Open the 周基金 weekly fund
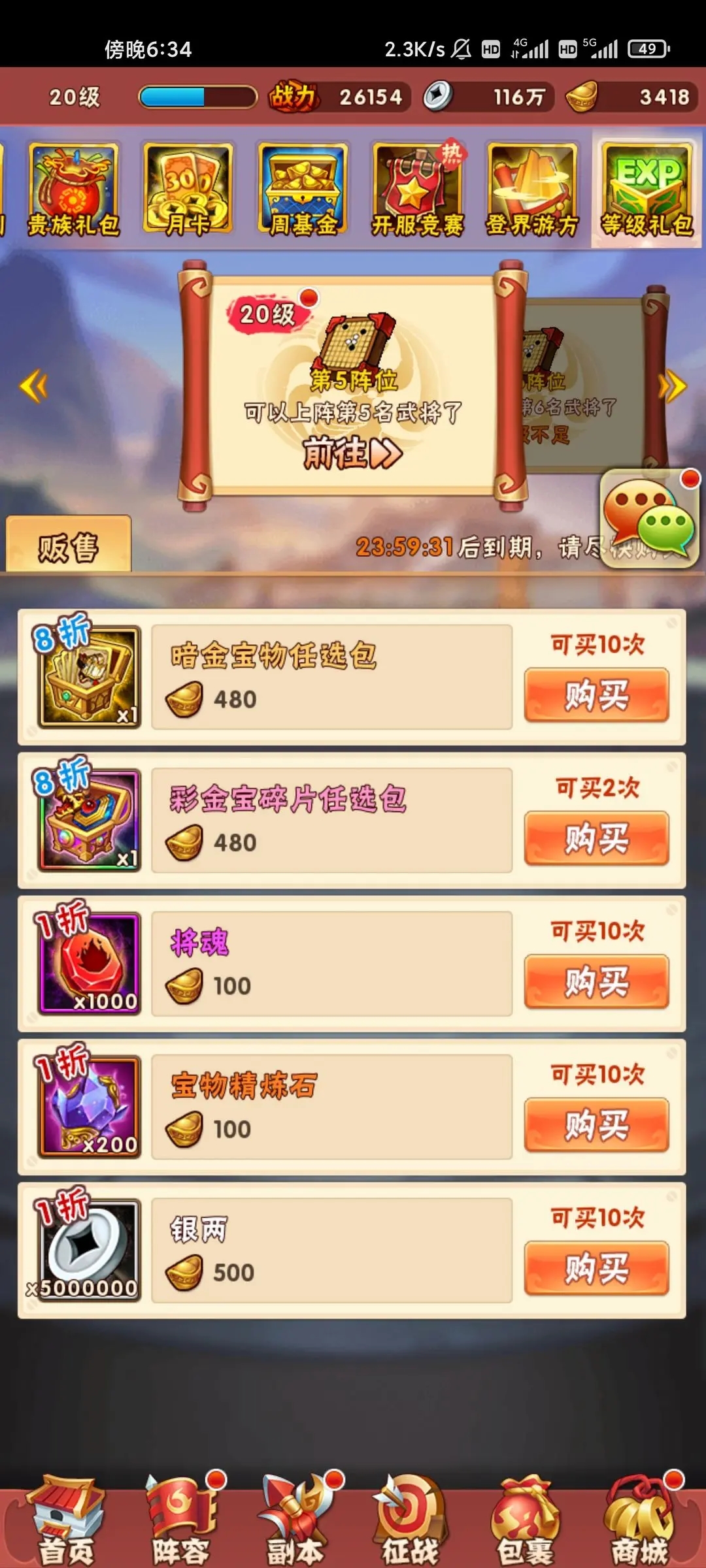The height and width of the screenshot is (1568, 706). pos(302,190)
